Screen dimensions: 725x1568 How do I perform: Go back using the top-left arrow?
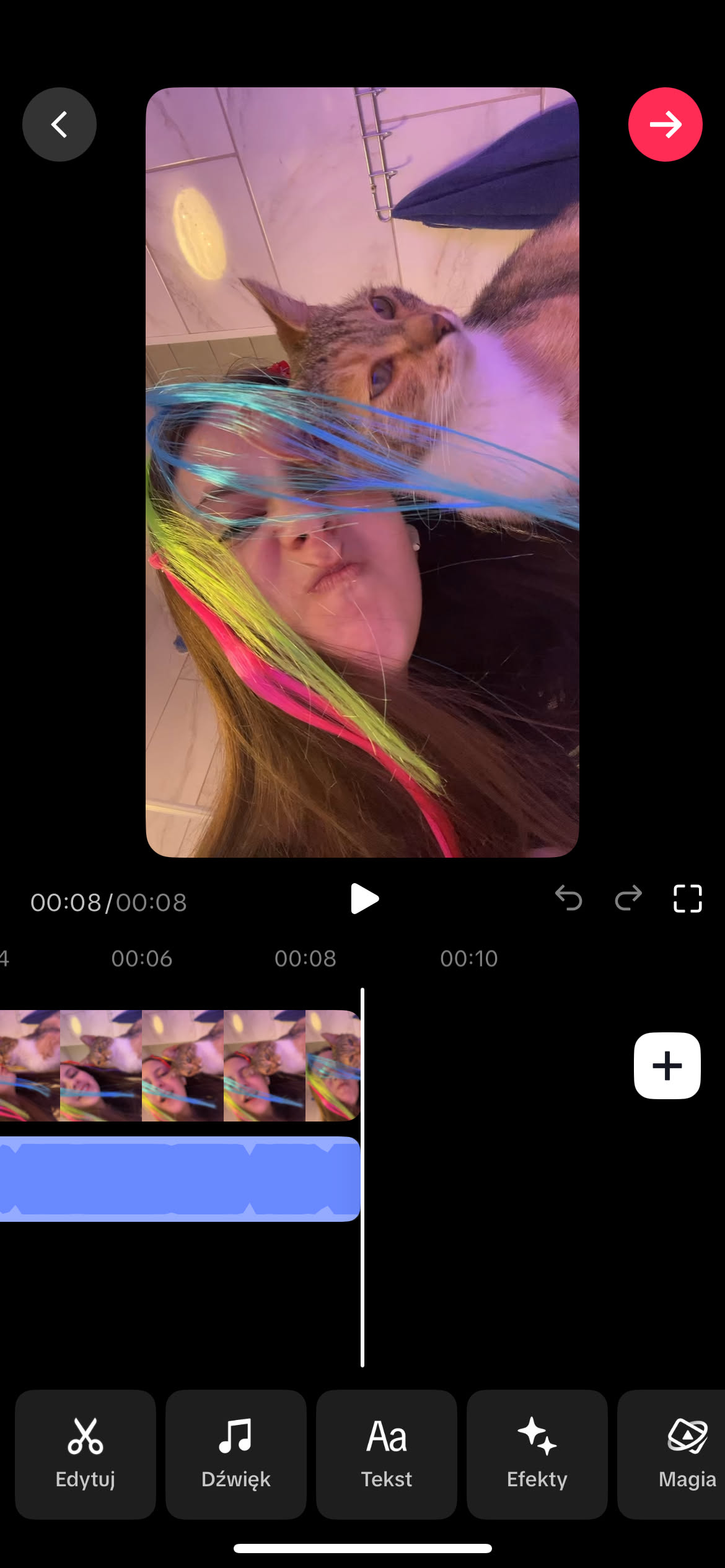click(x=59, y=124)
